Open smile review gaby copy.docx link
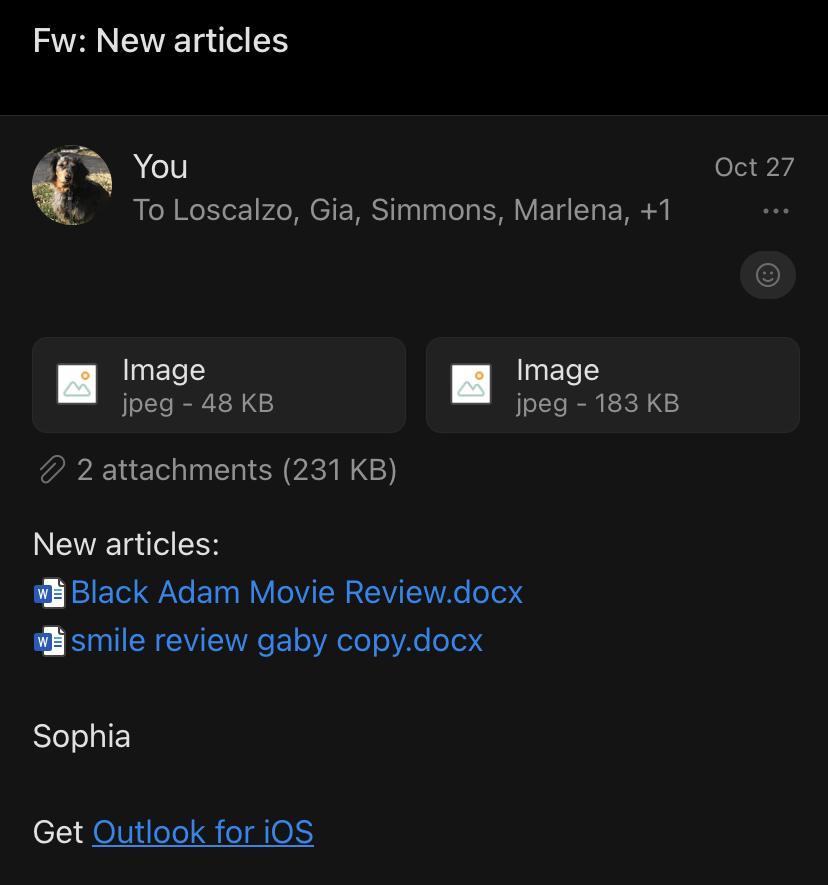828x885 pixels. [276, 640]
